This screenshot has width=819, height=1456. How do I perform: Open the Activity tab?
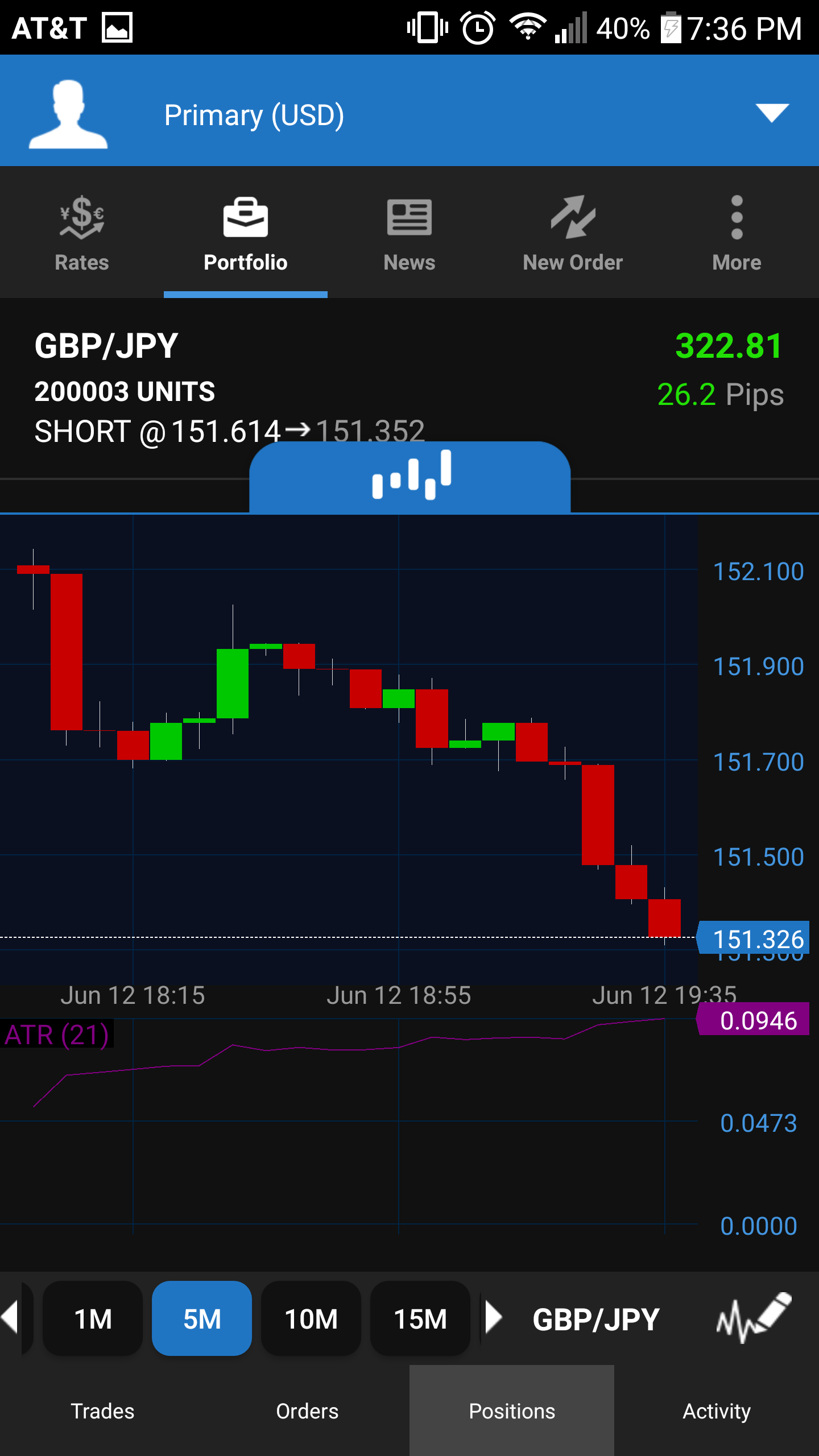(717, 1411)
